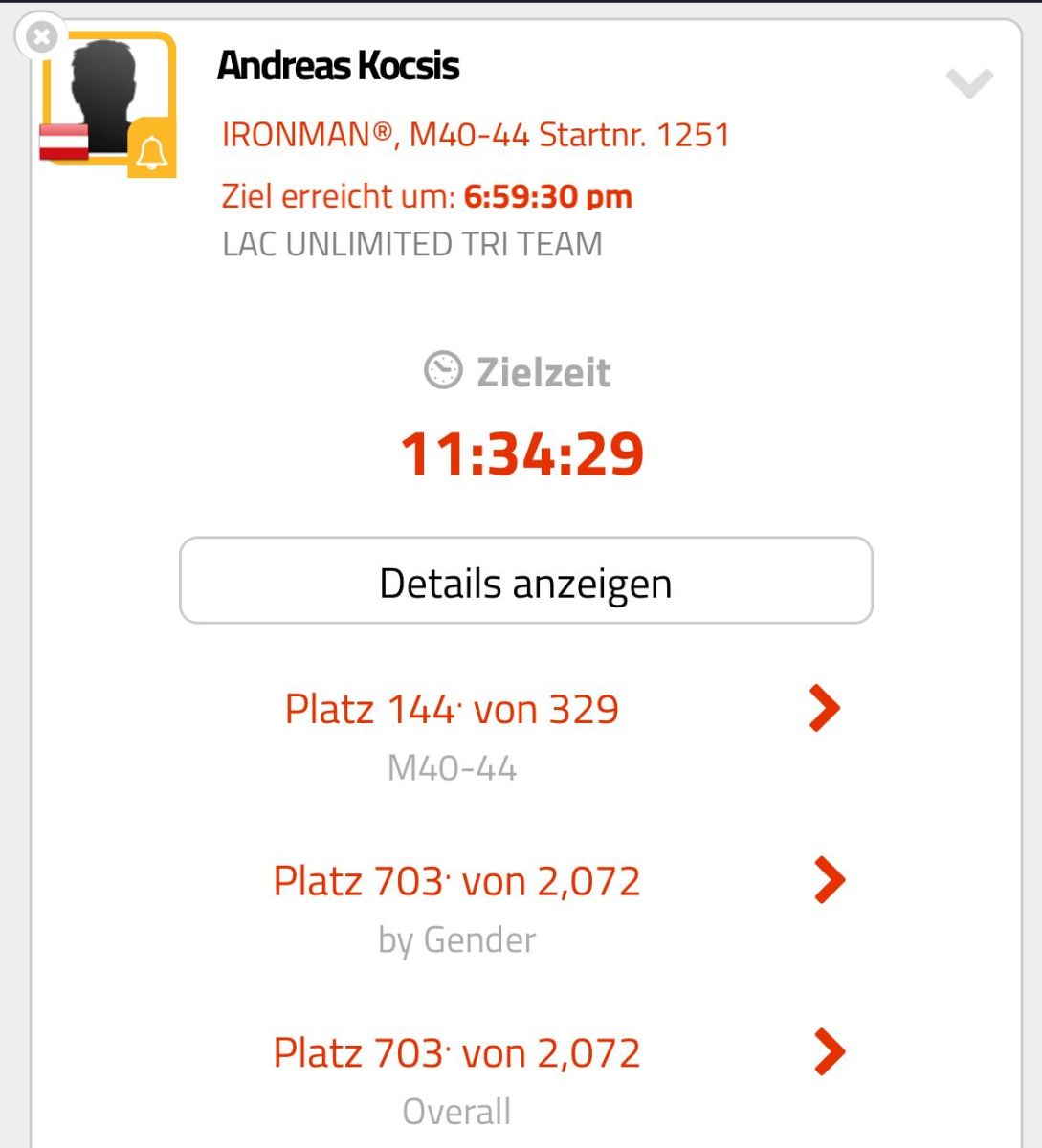This screenshot has width=1042, height=1148.
Task: Open by Gender ranking Platz 703
Action: [829, 880]
